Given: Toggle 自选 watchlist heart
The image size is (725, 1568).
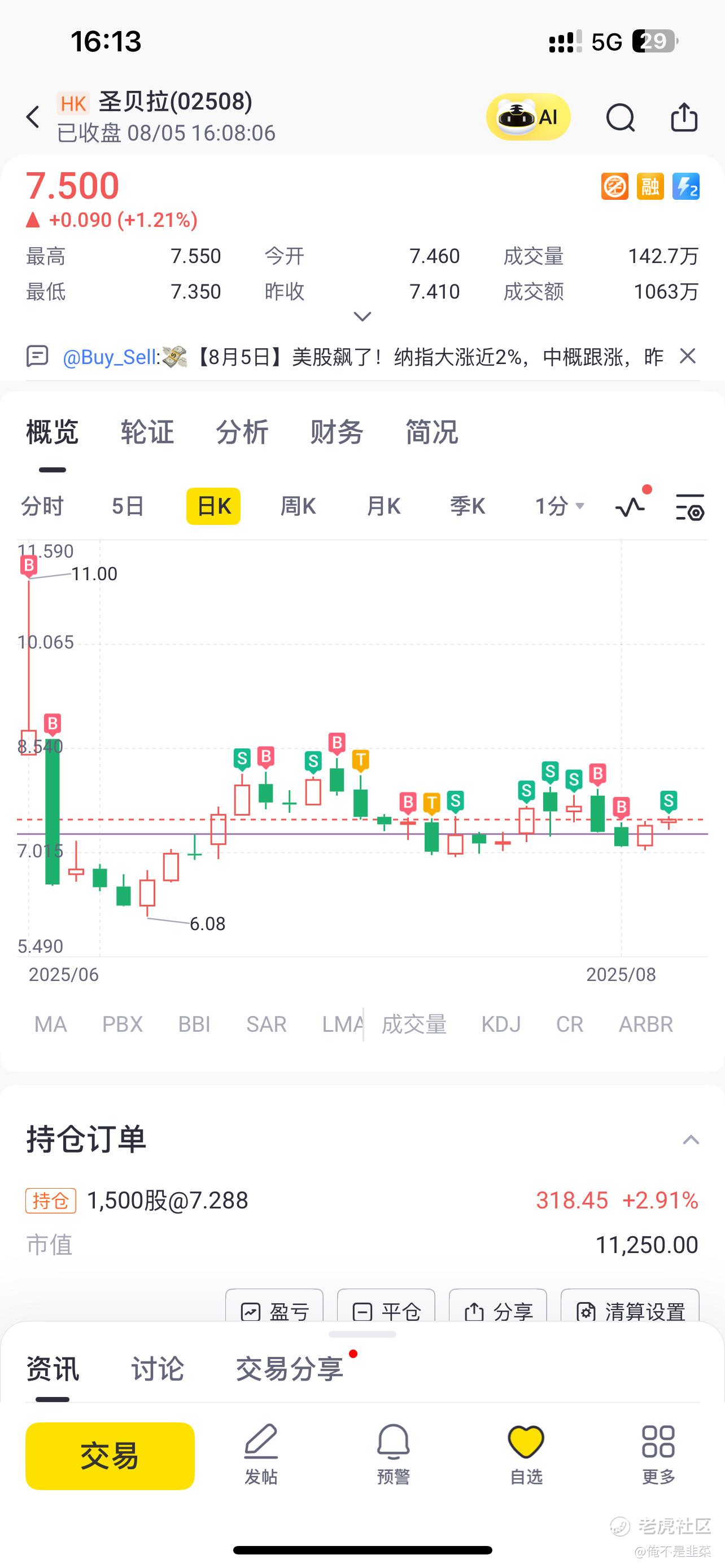Looking at the screenshot, I should point(526,1455).
